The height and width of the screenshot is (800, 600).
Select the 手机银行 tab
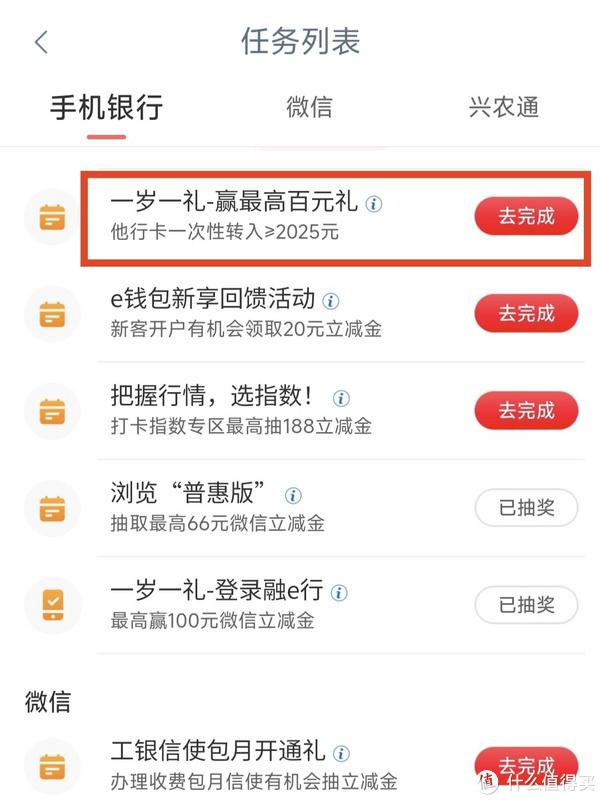click(x=106, y=107)
